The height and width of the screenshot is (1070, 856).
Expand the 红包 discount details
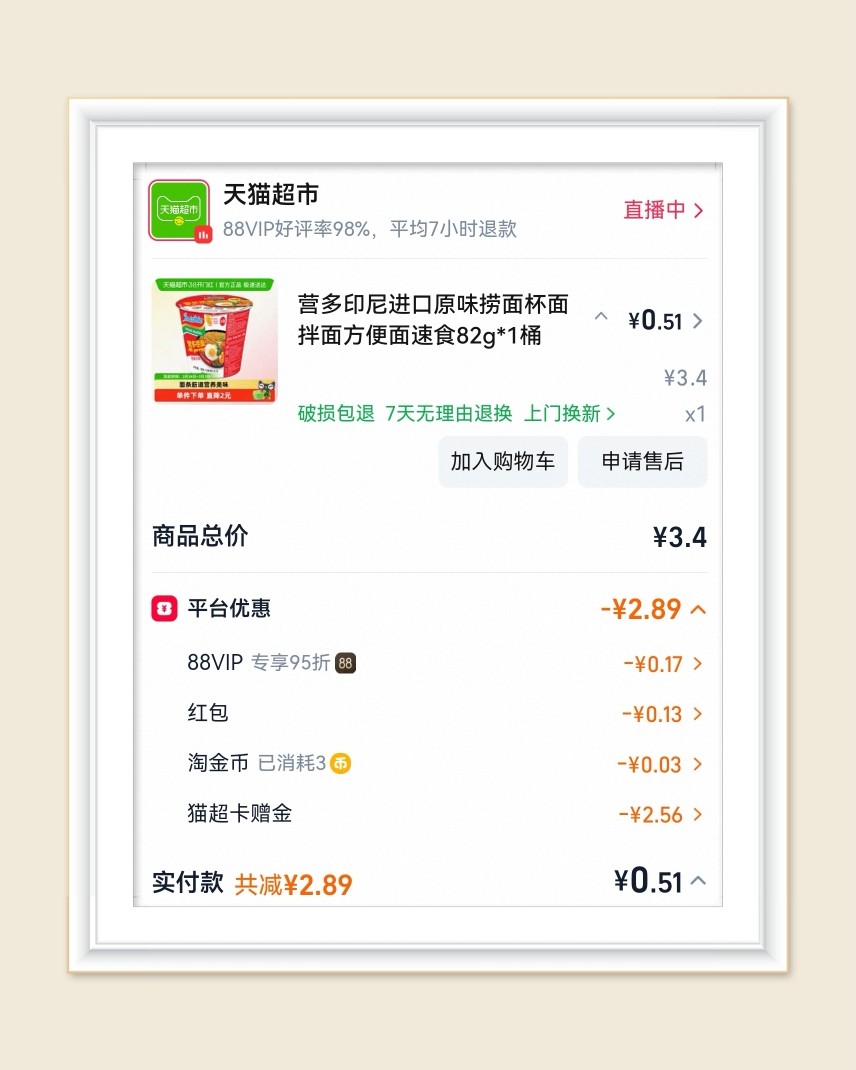click(700, 713)
